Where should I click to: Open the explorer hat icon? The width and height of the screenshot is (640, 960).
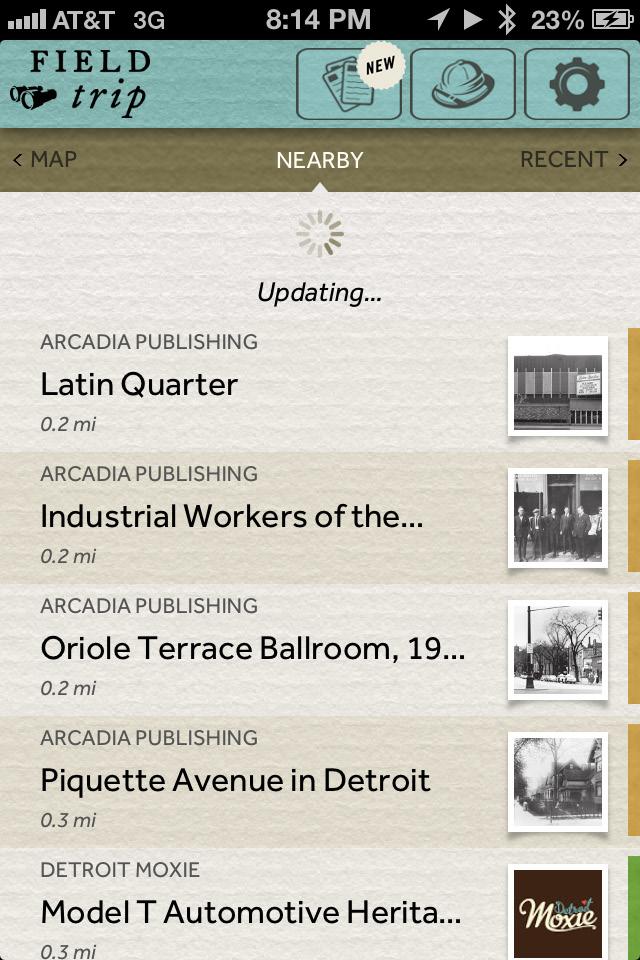(463, 84)
